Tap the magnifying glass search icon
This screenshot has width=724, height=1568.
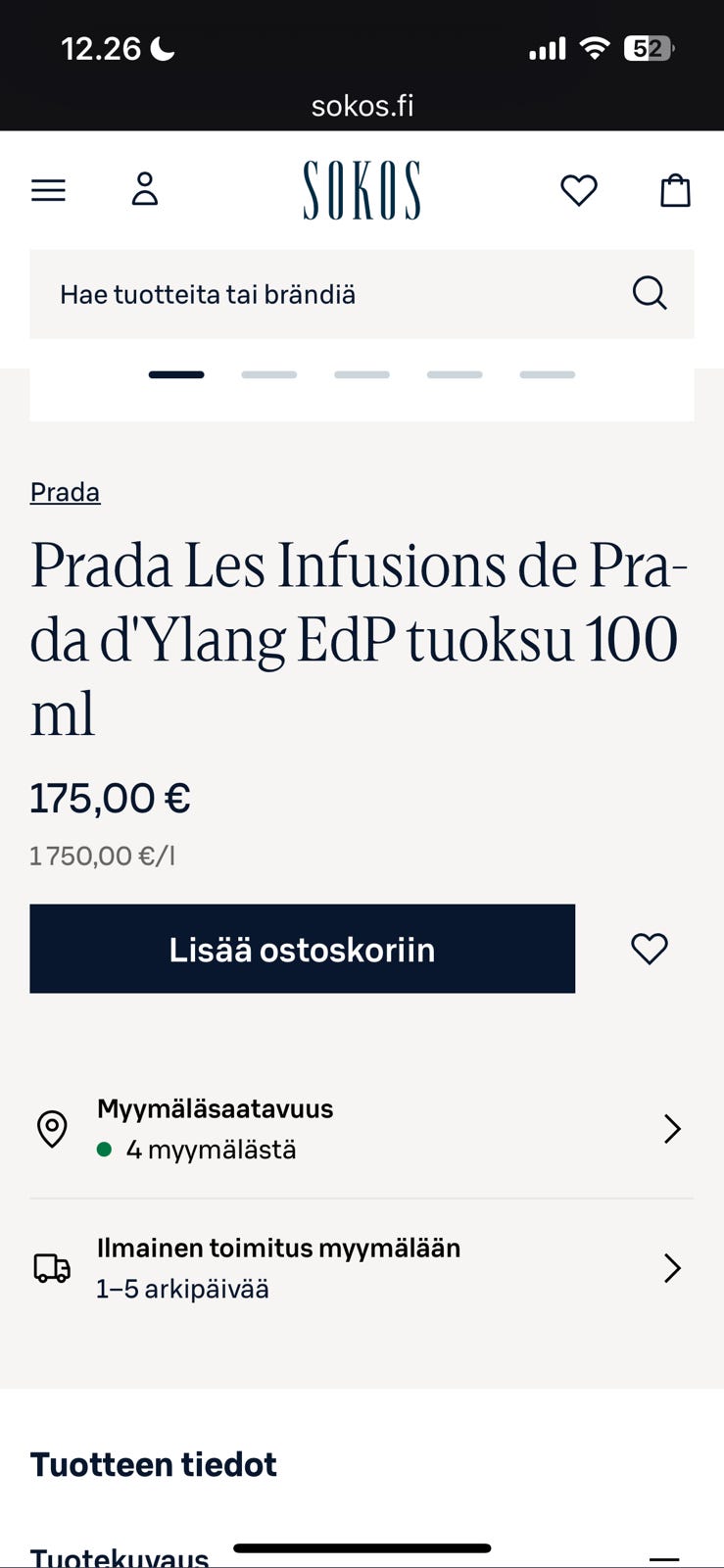pyautogui.click(x=649, y=293)
